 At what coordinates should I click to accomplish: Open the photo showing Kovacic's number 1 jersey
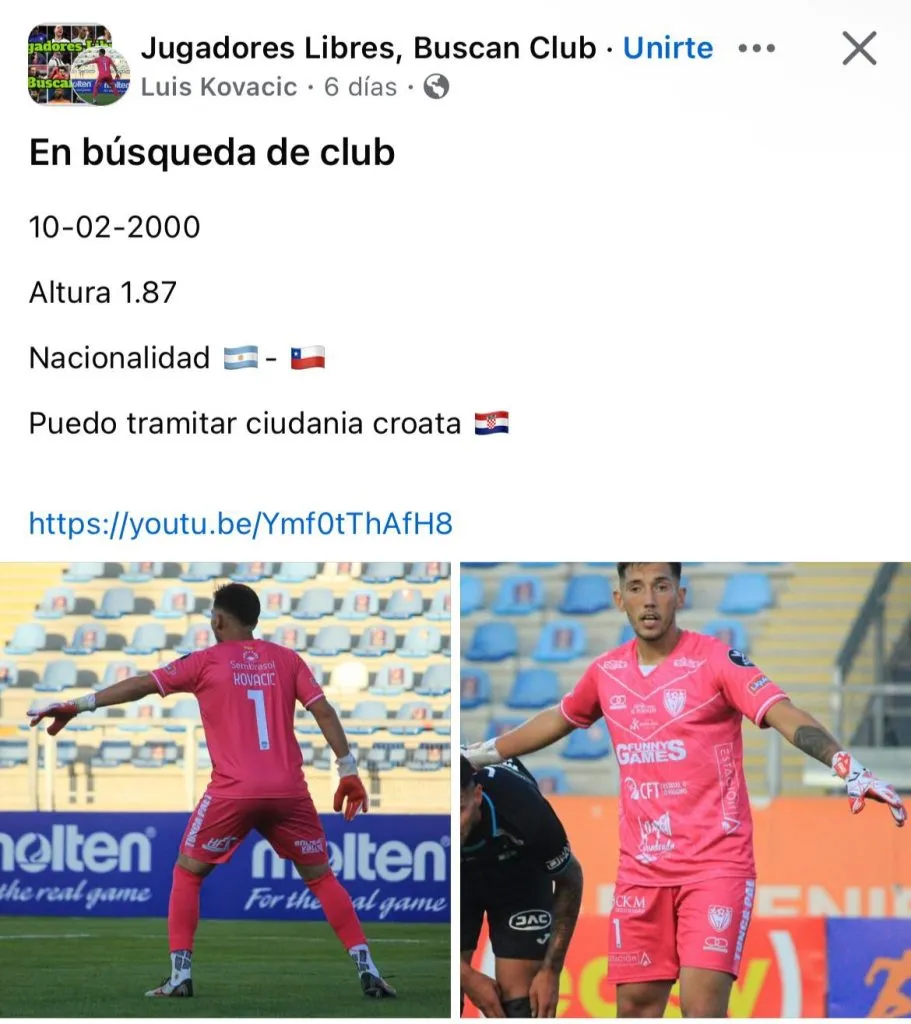click(225, 790)
